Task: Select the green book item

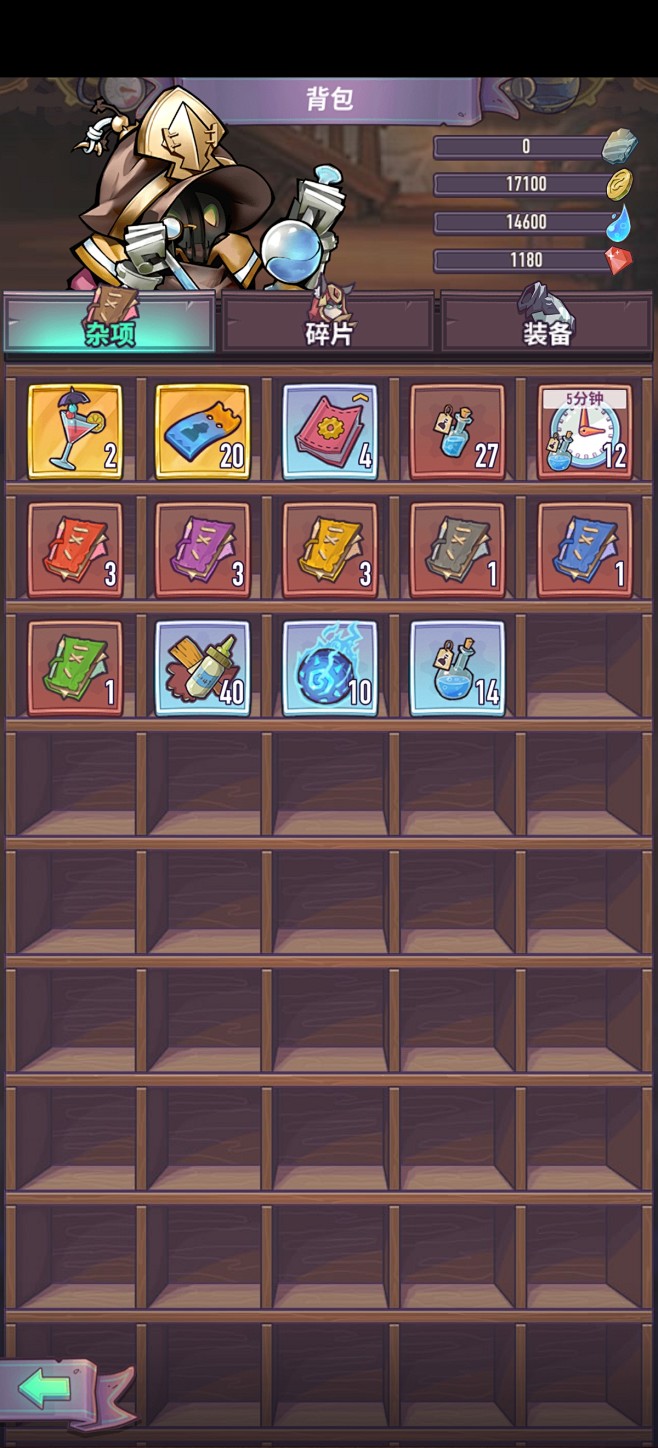Action: tap(75, 668)
